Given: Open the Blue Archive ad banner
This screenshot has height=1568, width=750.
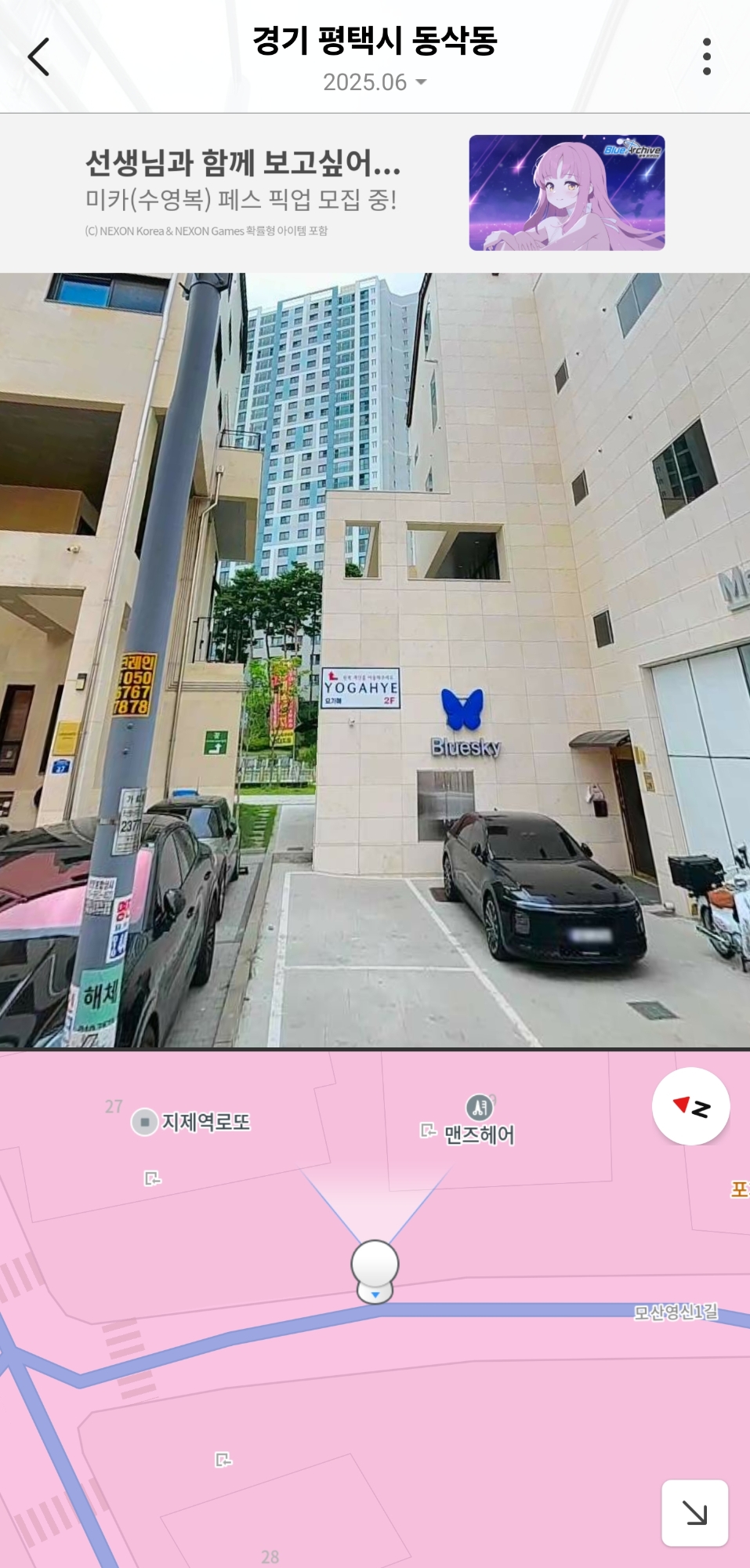Looking at the screenshot, I should point(375,193).
